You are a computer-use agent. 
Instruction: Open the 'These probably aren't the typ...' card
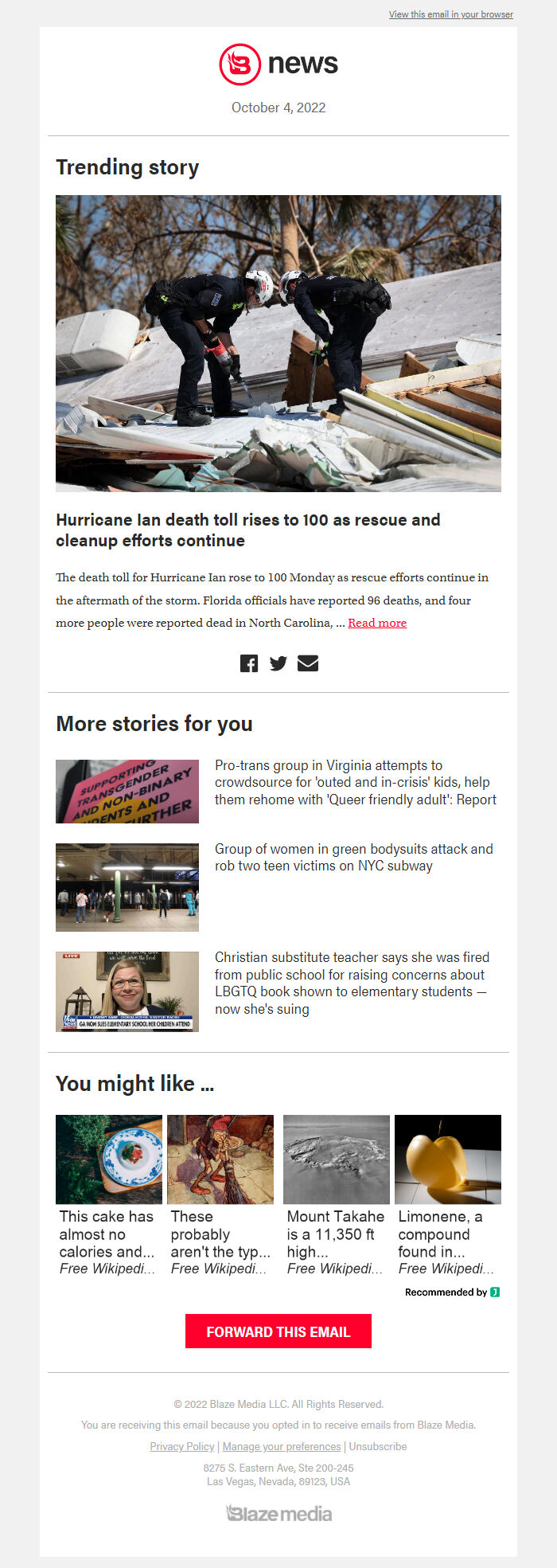220,1195
